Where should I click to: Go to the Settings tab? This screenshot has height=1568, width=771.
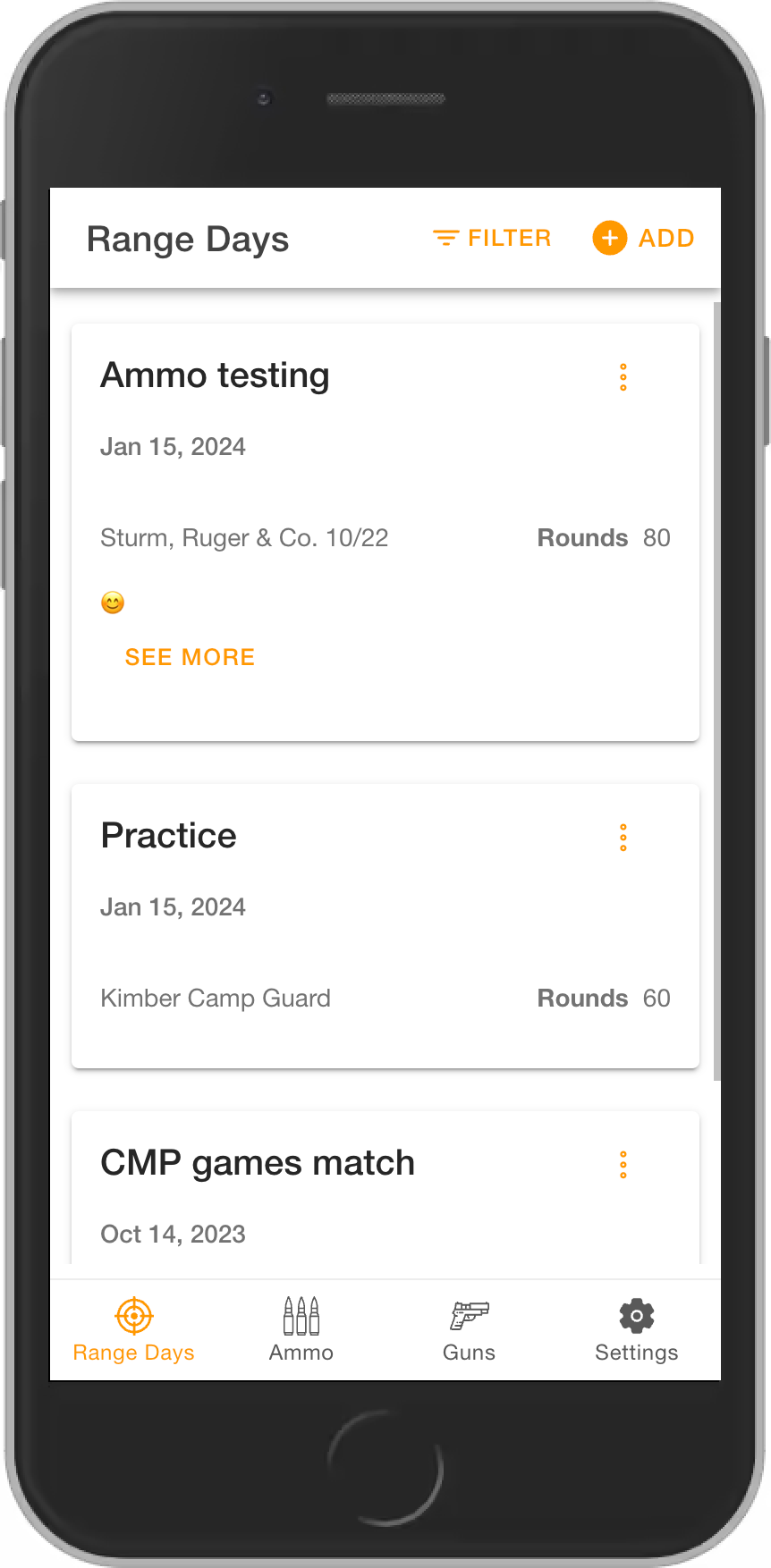[636, 1329]
